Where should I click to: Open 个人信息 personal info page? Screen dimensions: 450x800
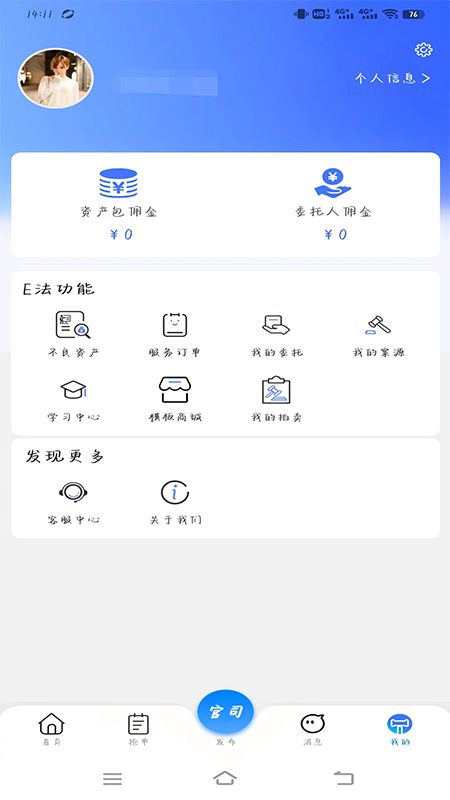click(392, 78)
